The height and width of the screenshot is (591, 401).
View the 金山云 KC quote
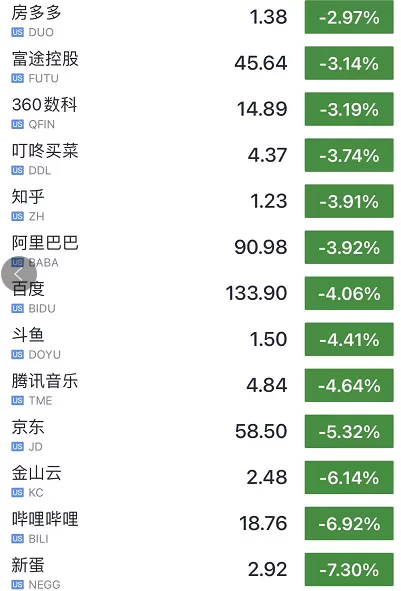pos(200,478)
